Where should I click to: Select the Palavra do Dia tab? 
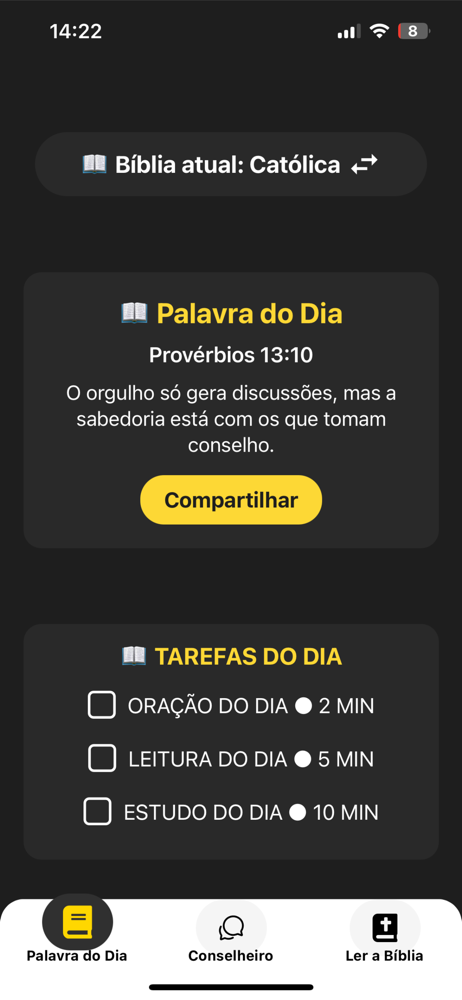tap(77, 935)
